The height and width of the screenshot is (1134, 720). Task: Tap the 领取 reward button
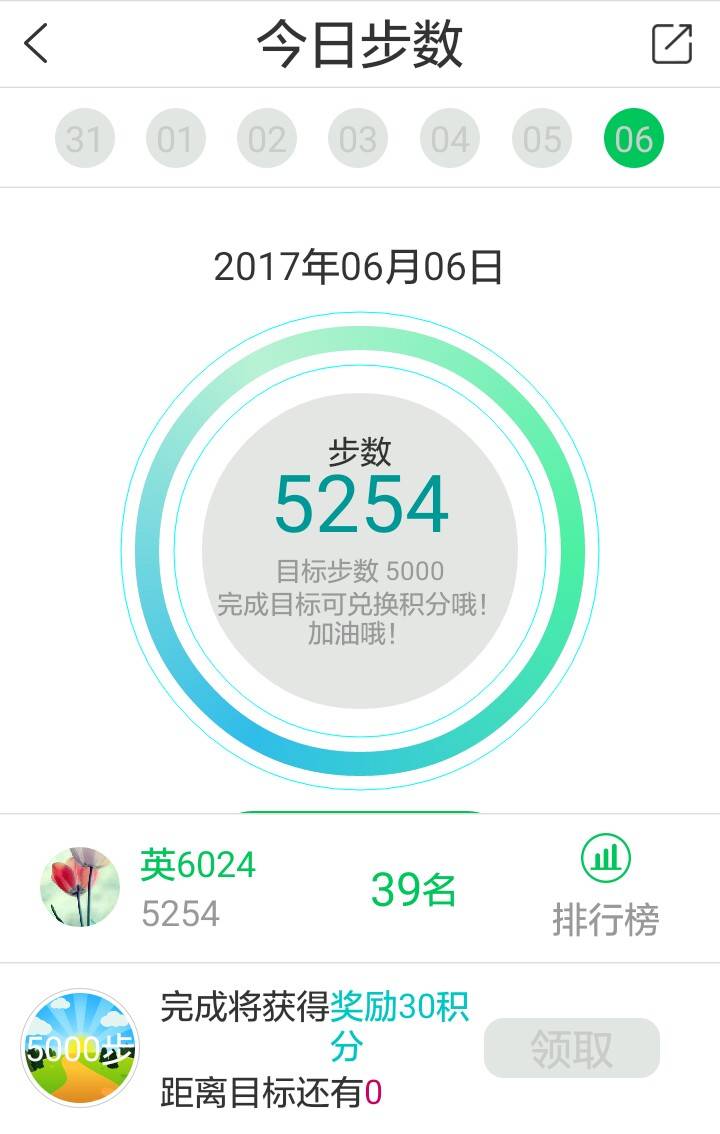(x=572, y=1048)
